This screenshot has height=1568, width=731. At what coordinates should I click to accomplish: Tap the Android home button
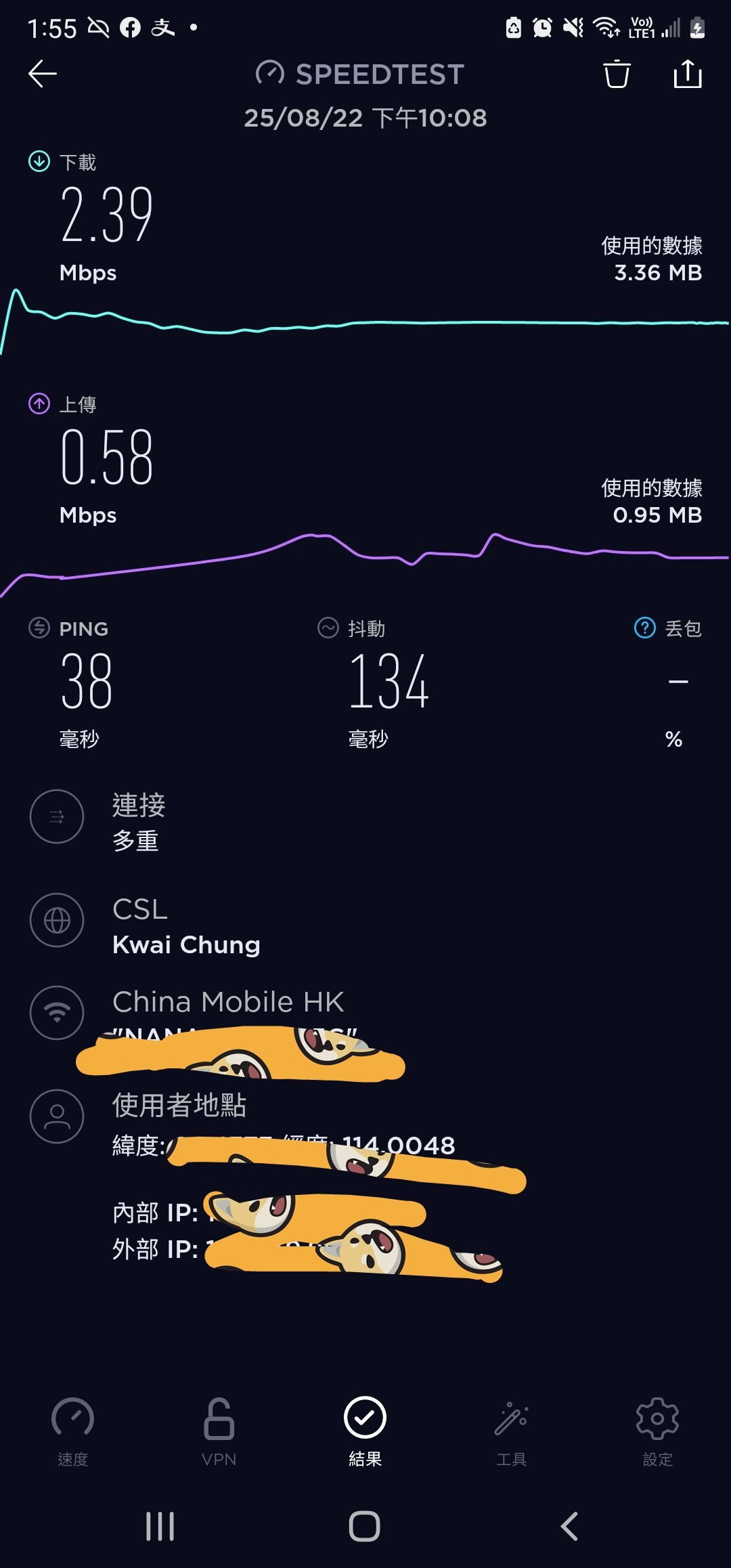pos(365,1527)
